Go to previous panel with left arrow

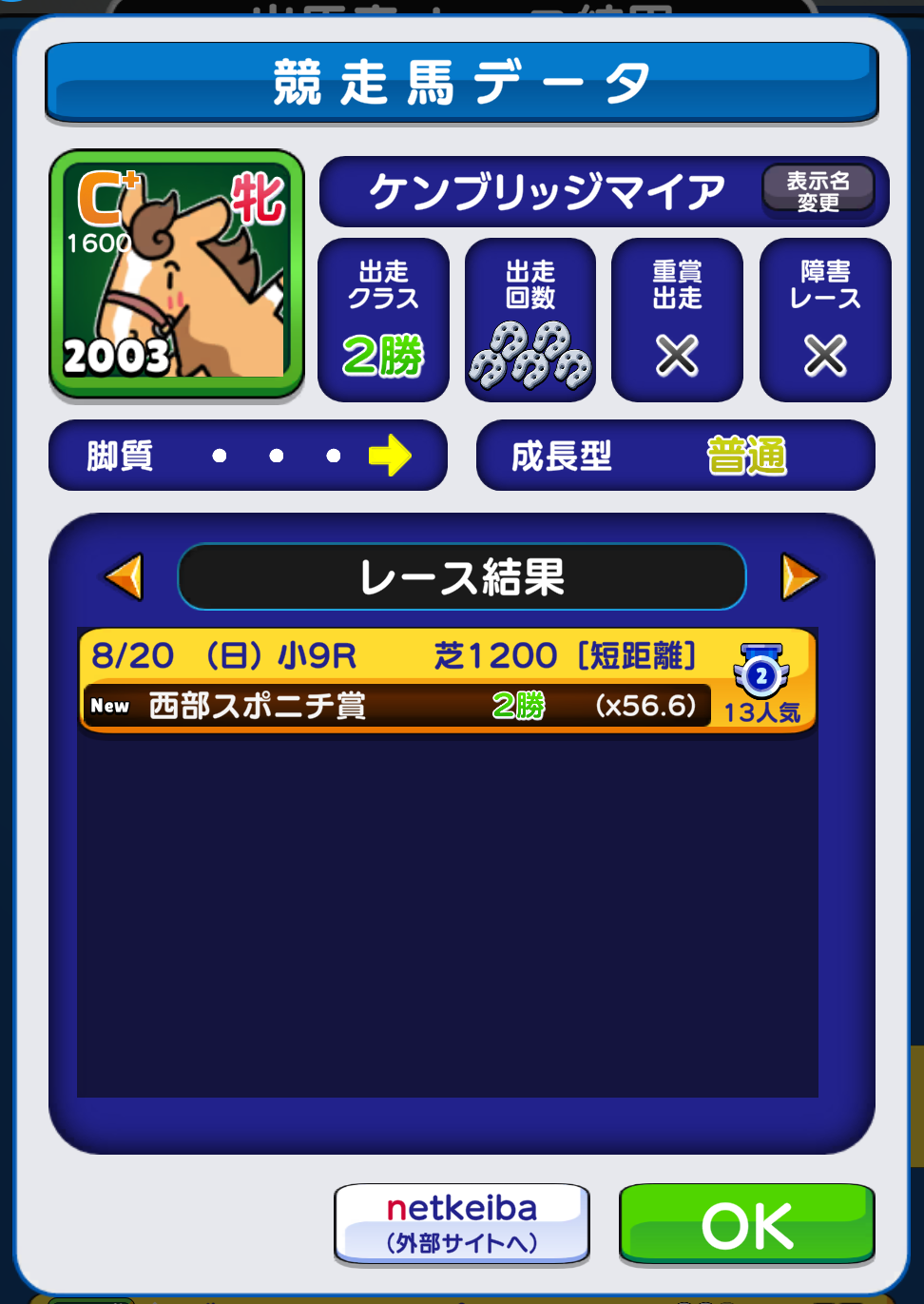tap(125, 576)
